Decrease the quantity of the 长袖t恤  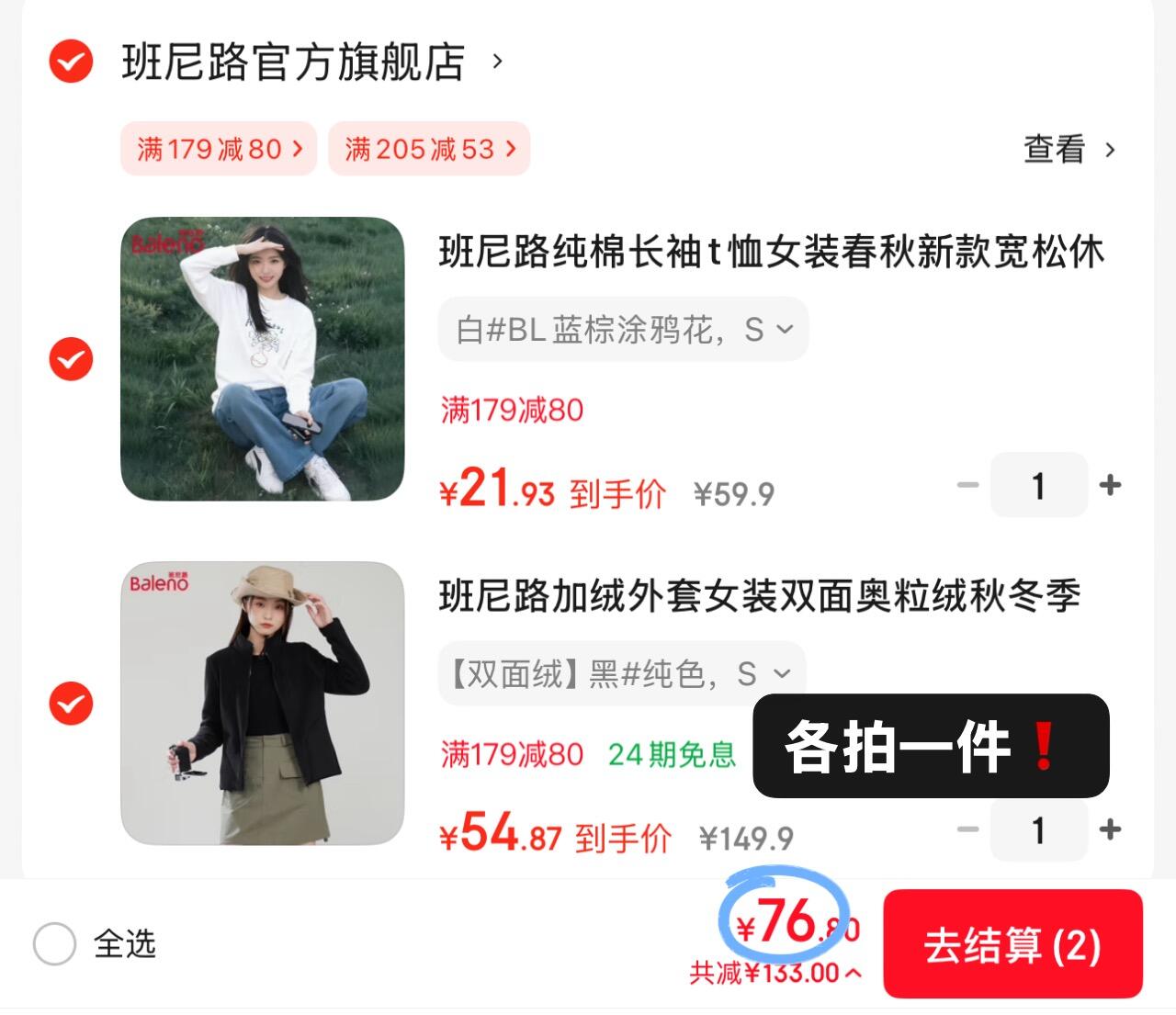point(967,485)
